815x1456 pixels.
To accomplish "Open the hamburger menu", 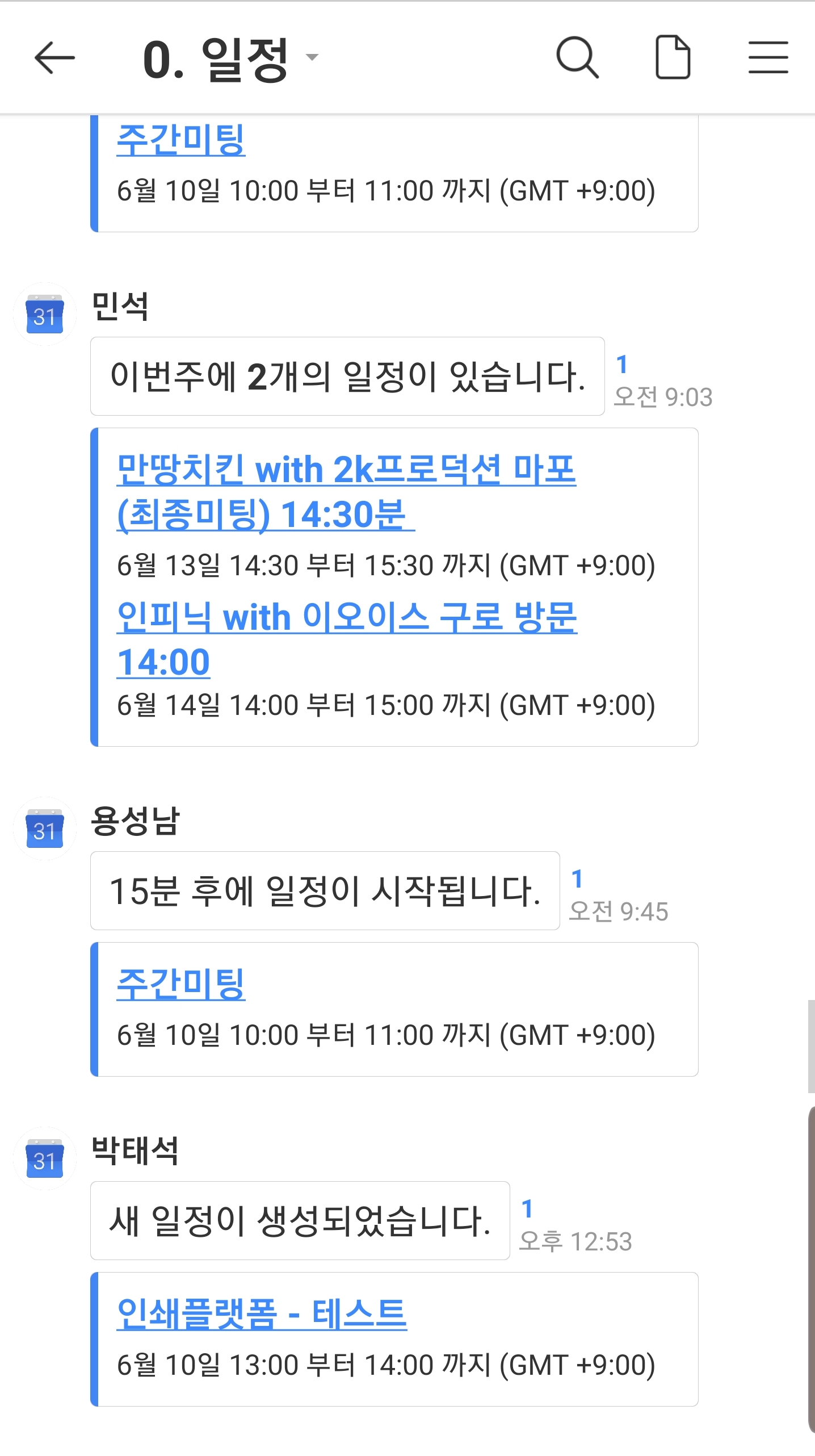I will tap(768, 57).
